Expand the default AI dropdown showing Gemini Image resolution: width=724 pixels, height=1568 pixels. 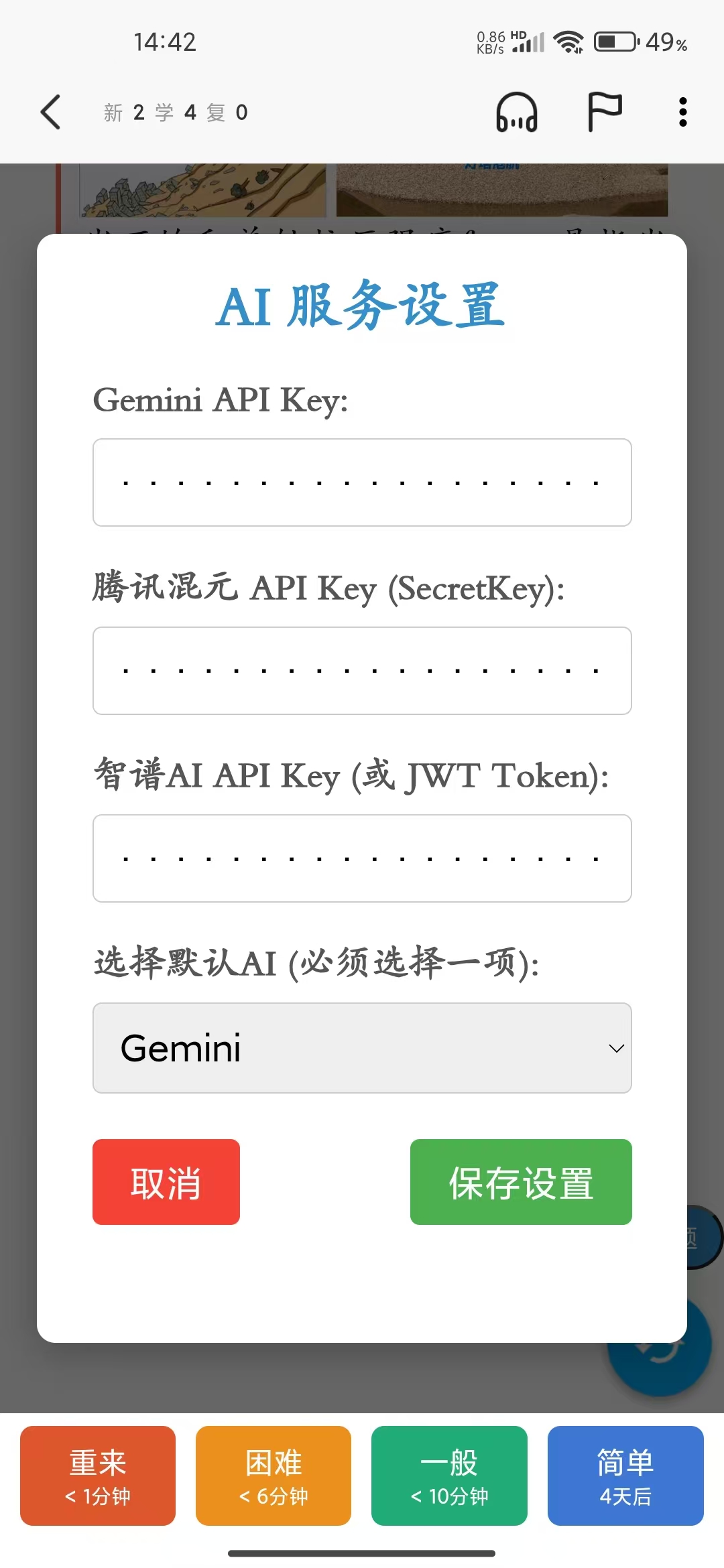(x=362, y=1048)
